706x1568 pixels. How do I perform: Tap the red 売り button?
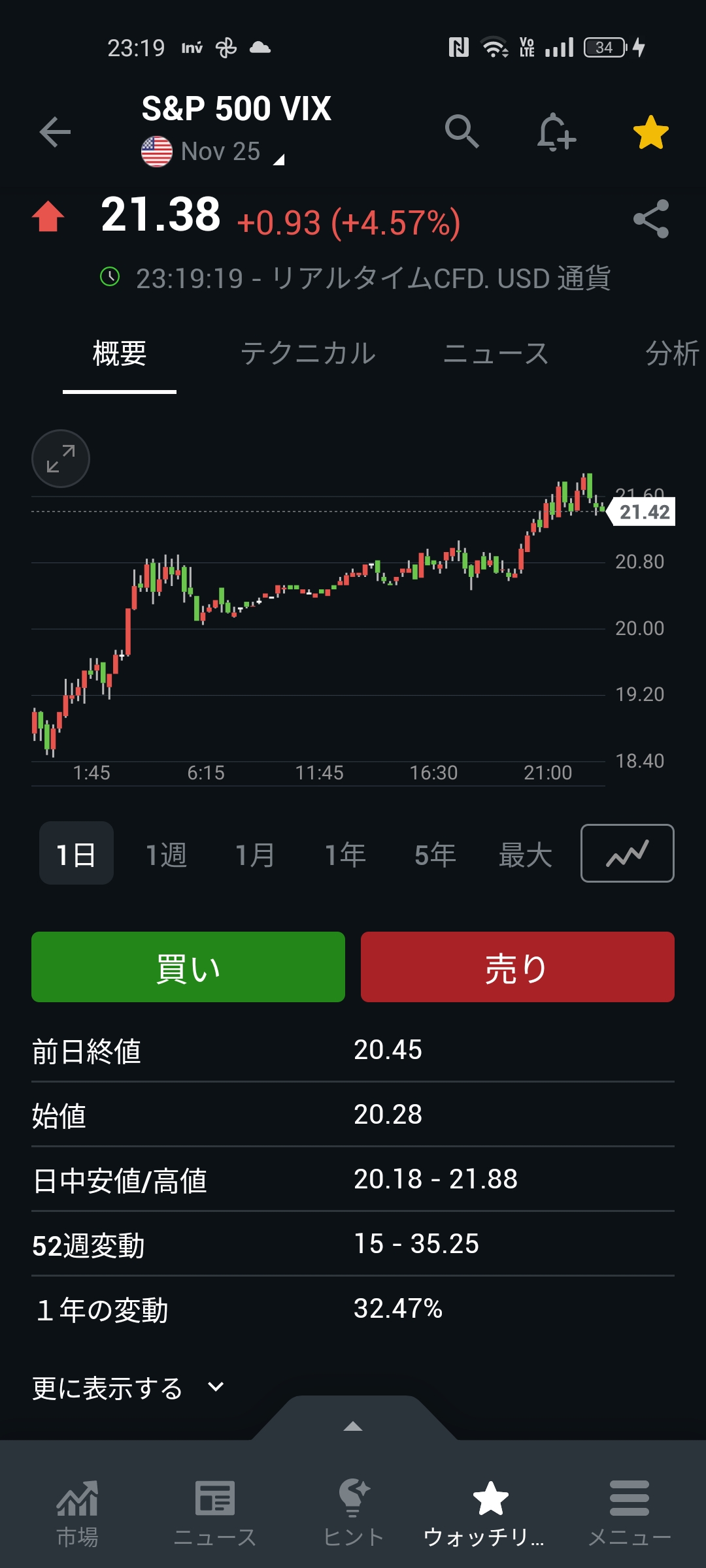[x=517, y=967]
